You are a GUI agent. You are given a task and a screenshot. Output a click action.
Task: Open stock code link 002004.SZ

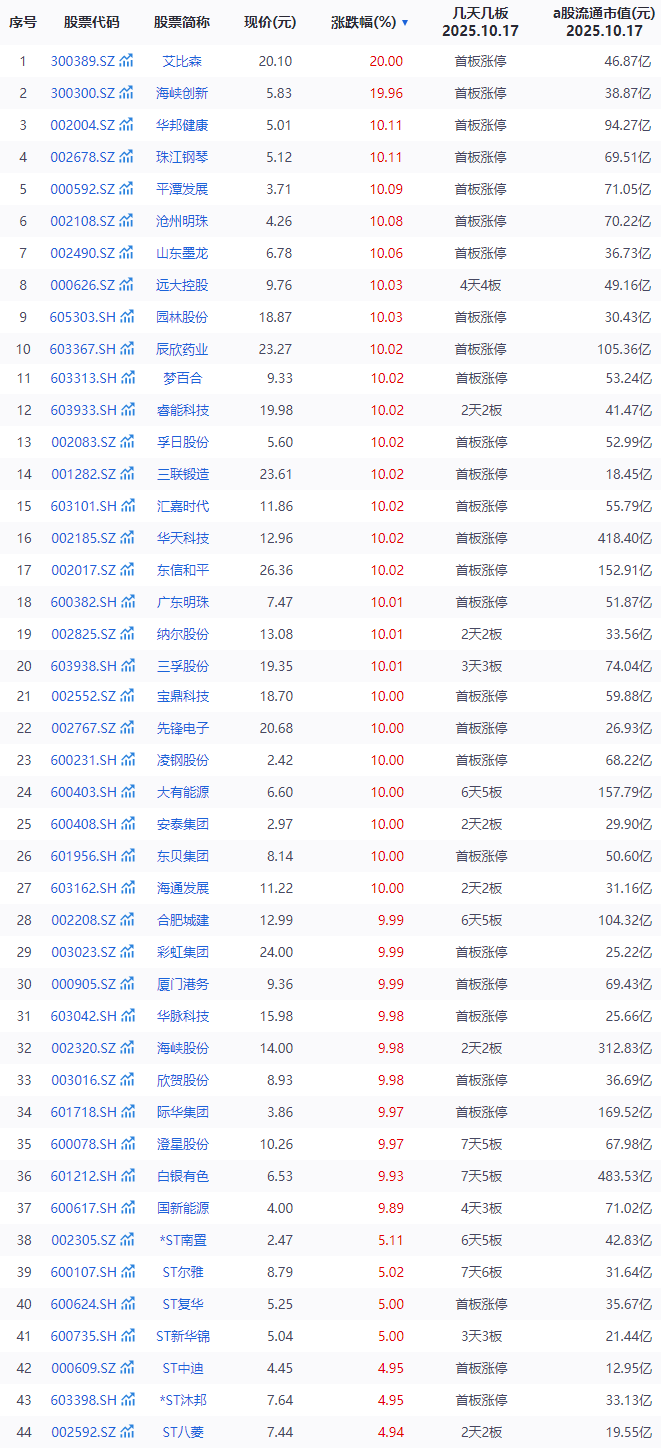click(83, 125)
